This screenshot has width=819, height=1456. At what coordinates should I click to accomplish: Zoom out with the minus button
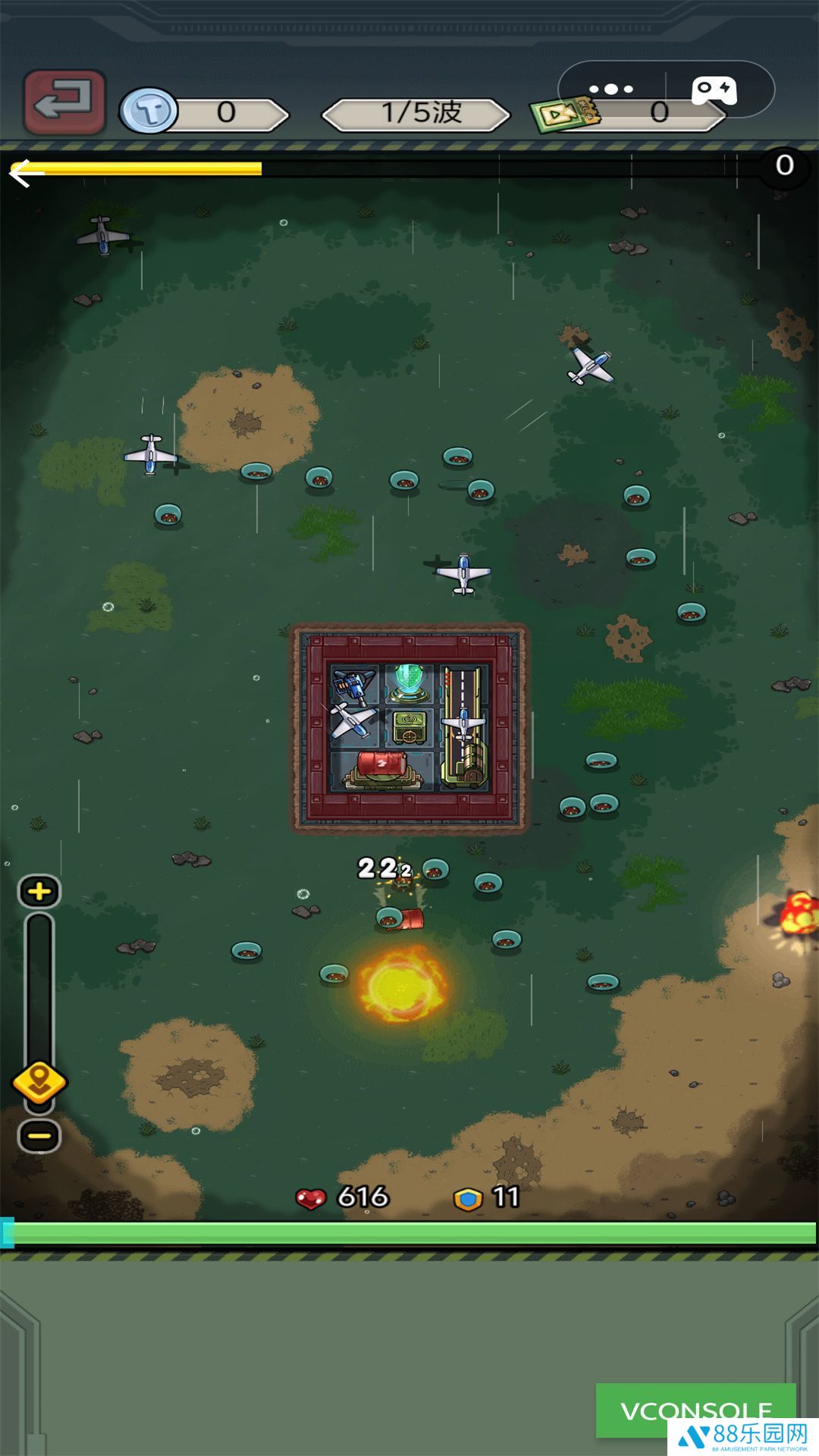(x=39, y=1136)
